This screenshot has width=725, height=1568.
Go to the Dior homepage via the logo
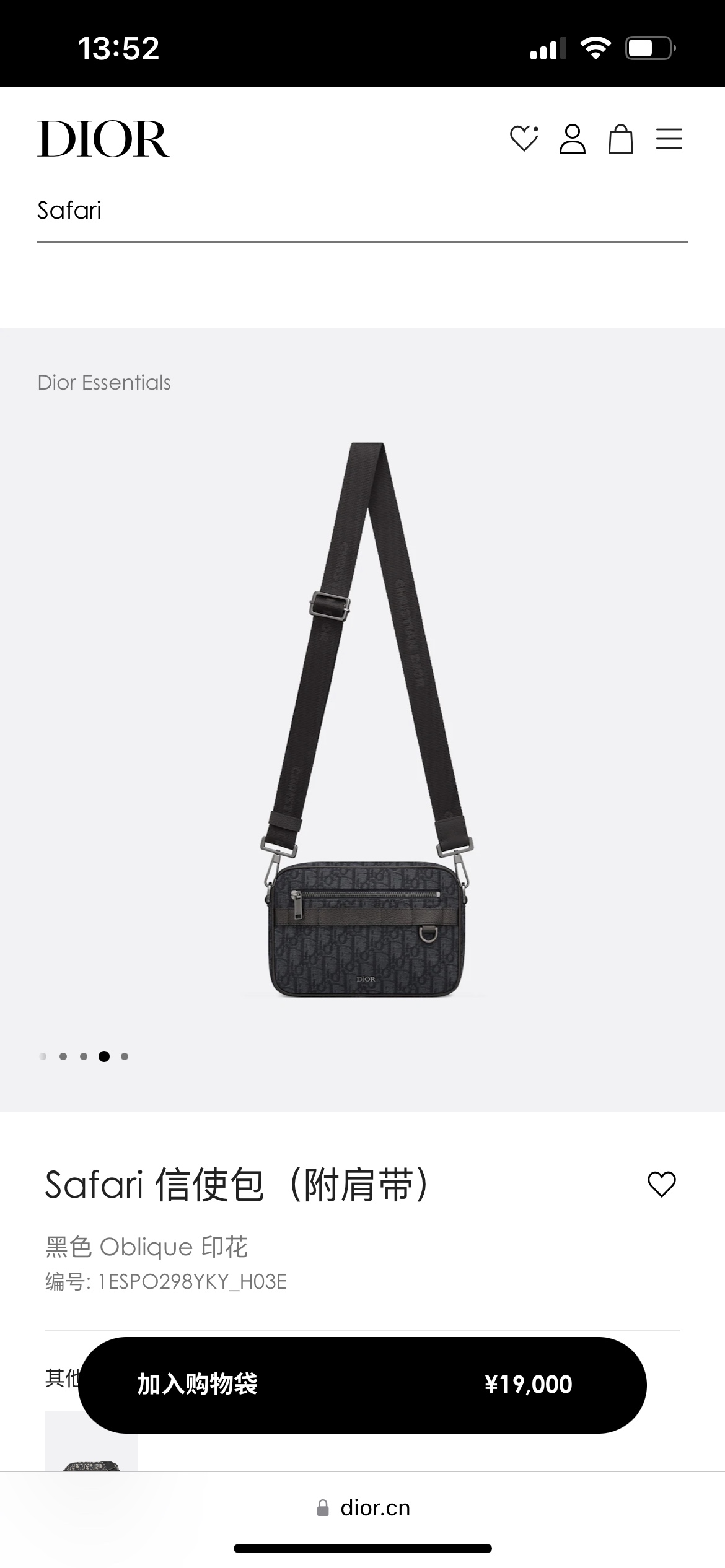[x=103, y=139]
